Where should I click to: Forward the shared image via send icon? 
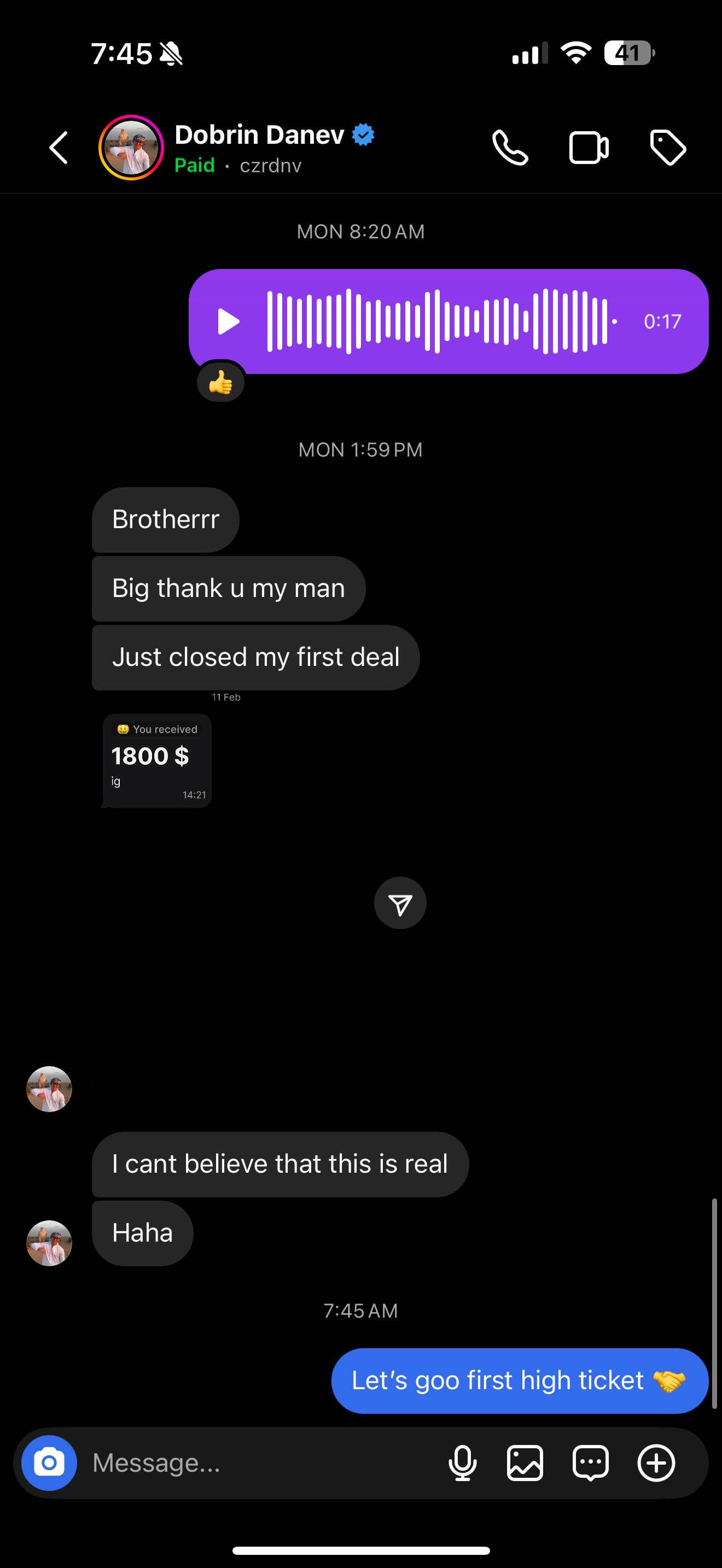click(x=400, y=903)
